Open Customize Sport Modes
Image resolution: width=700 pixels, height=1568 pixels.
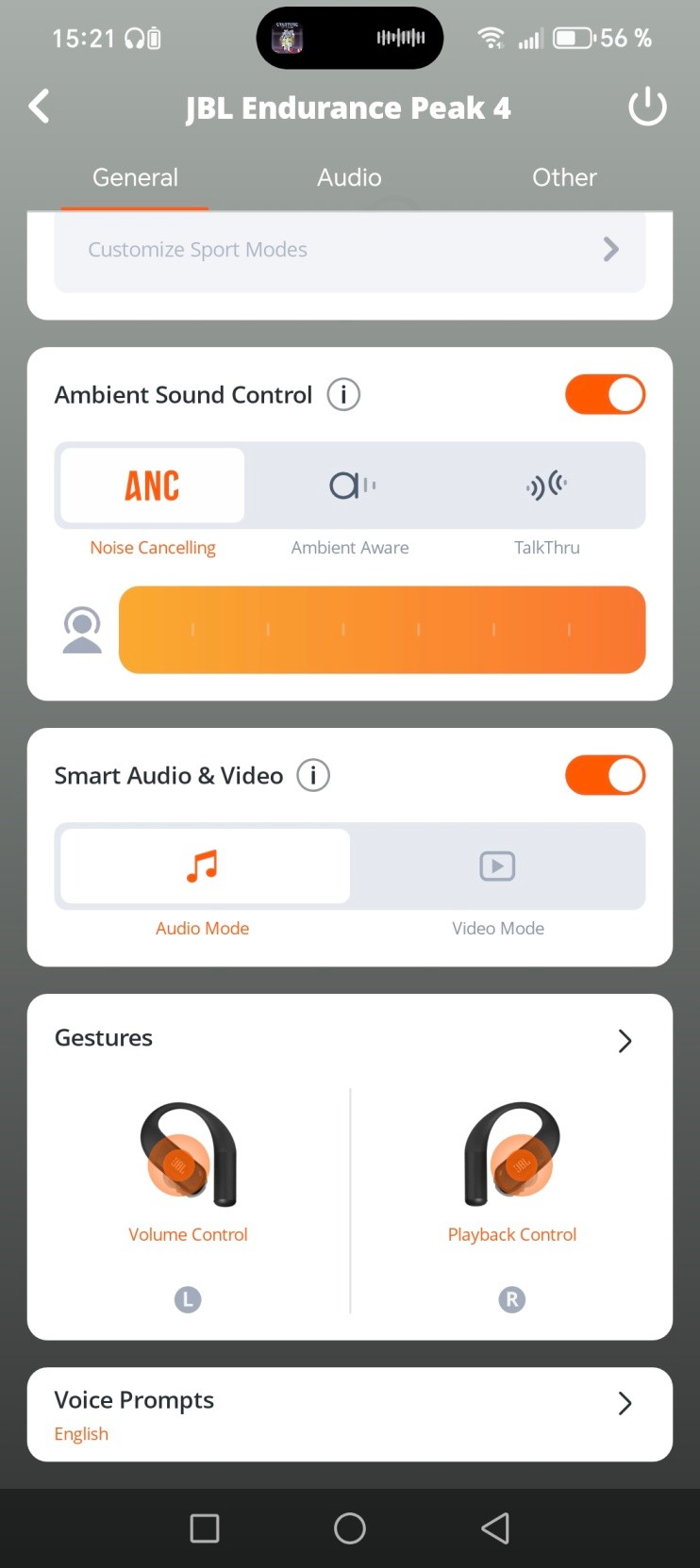tap(349, 250)
